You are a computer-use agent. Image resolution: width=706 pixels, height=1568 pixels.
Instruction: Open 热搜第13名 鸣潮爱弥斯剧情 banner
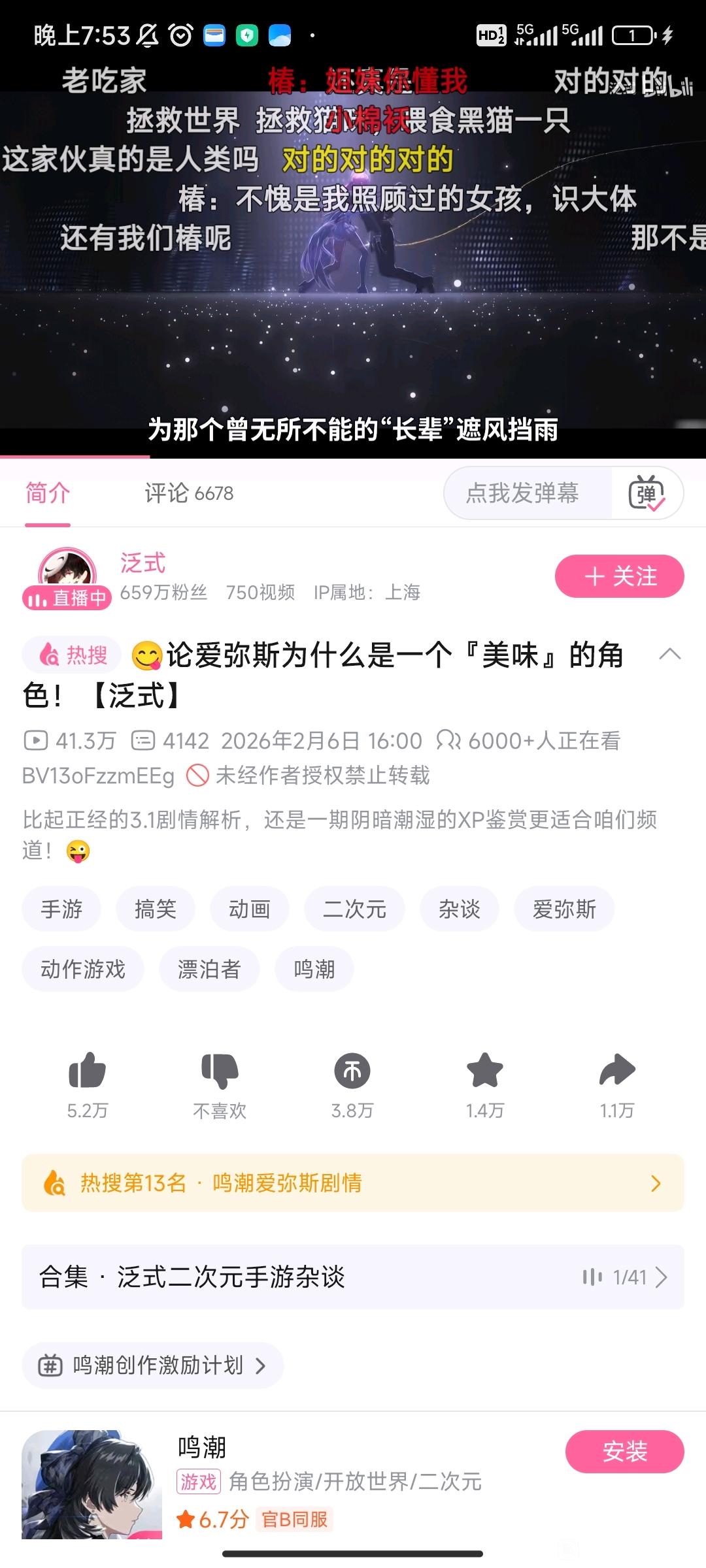pyautogui.click(x=353, y=1183)
